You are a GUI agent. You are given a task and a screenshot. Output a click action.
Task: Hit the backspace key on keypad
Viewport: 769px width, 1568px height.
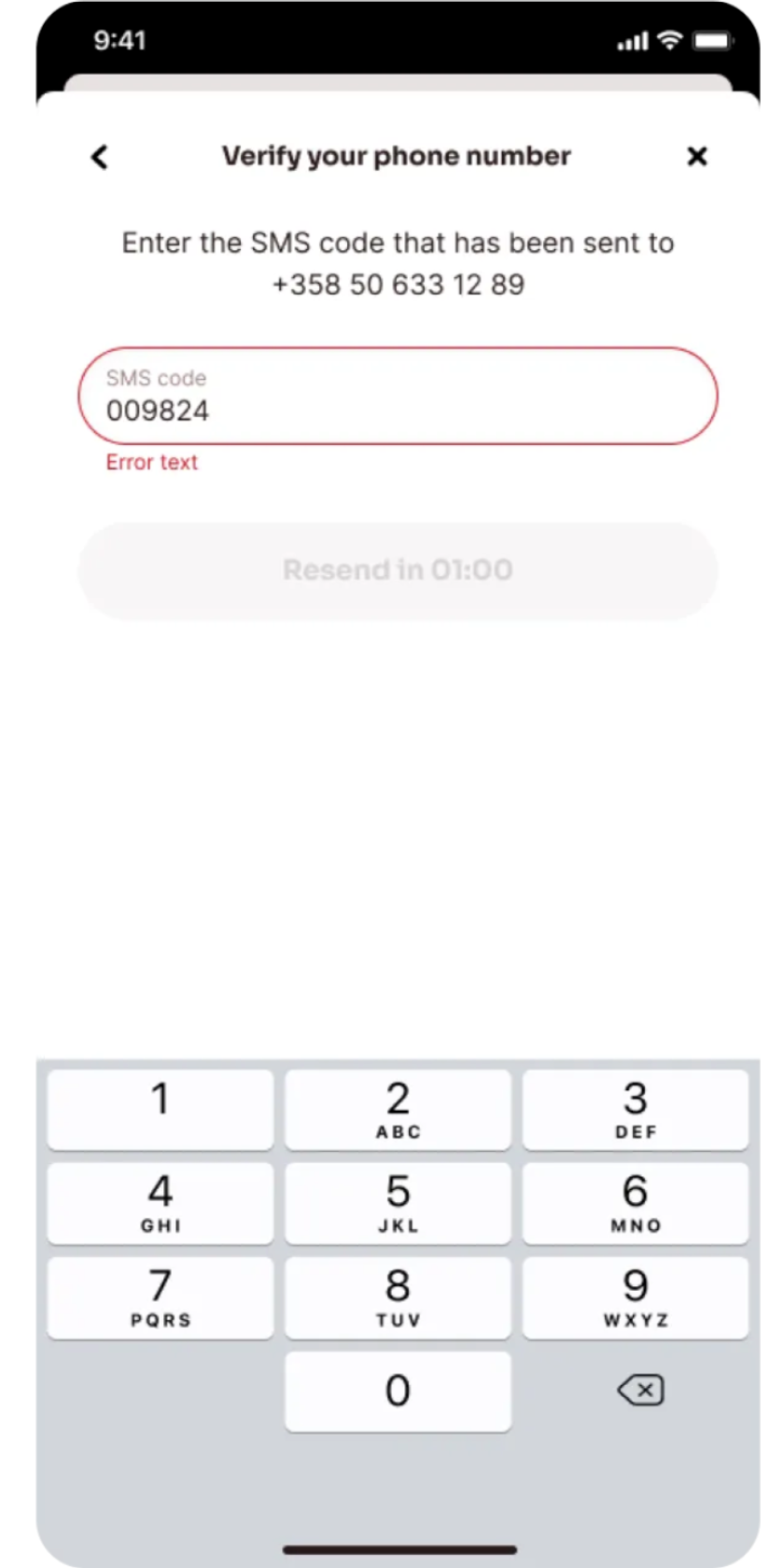tap(640, 1391)
